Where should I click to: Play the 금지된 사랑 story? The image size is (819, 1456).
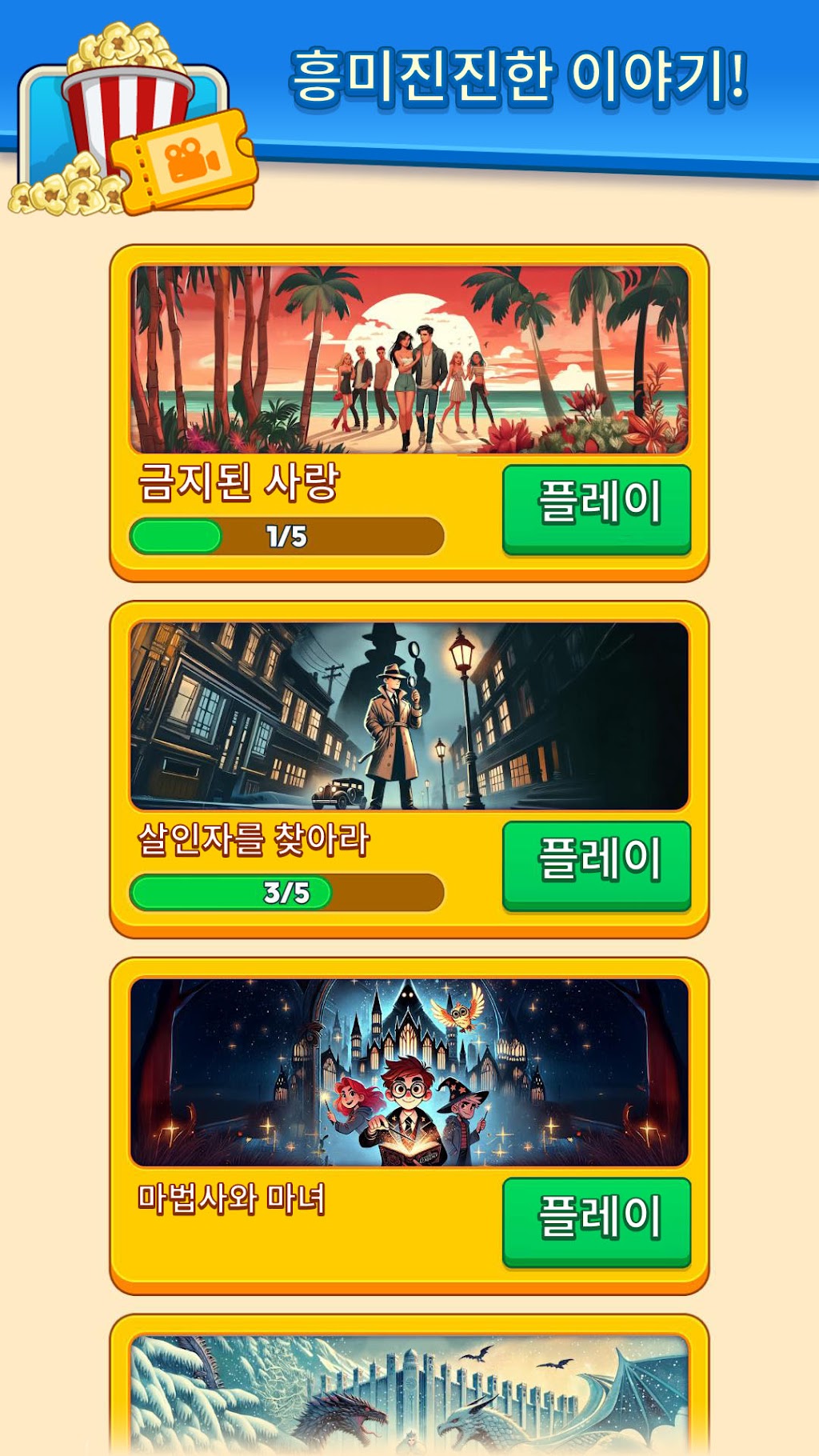(597, 509)
